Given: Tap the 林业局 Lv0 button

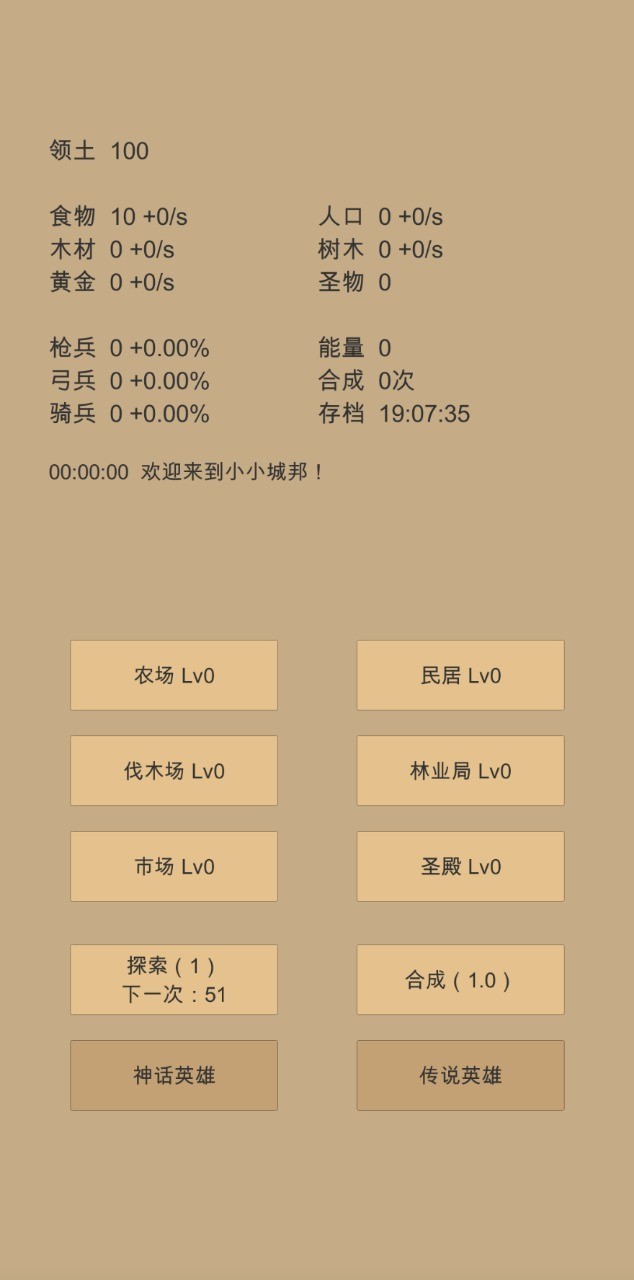Looking at the screenshot, I should click(x=460, y=771).
